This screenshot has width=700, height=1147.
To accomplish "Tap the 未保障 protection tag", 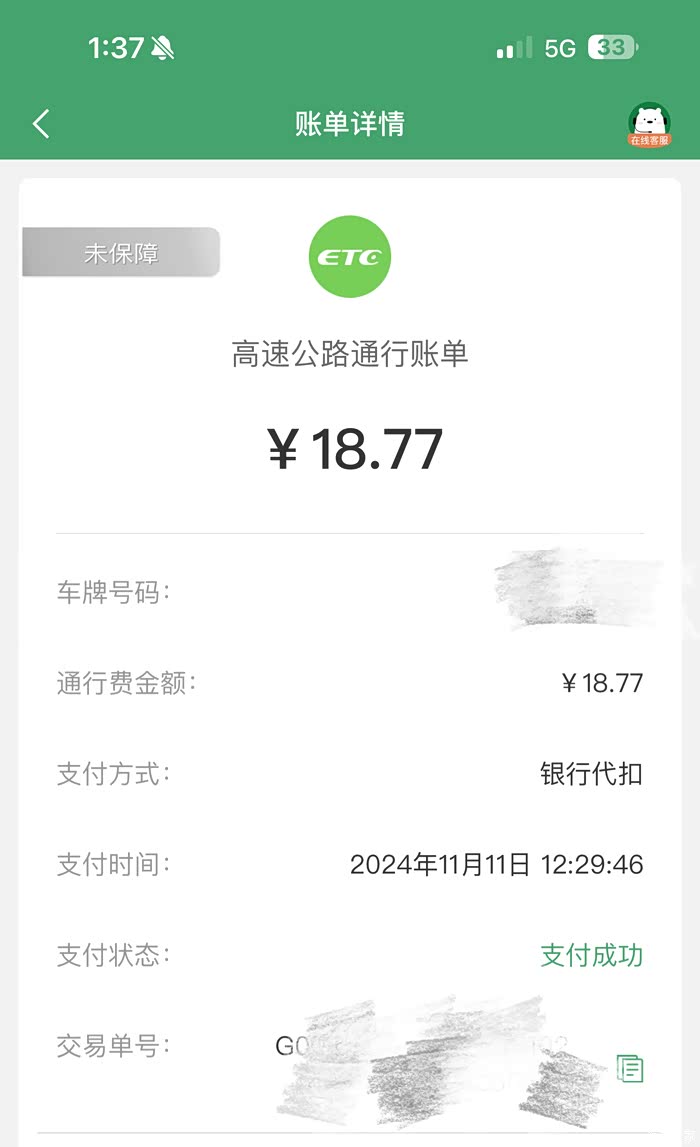I will 121,253.
